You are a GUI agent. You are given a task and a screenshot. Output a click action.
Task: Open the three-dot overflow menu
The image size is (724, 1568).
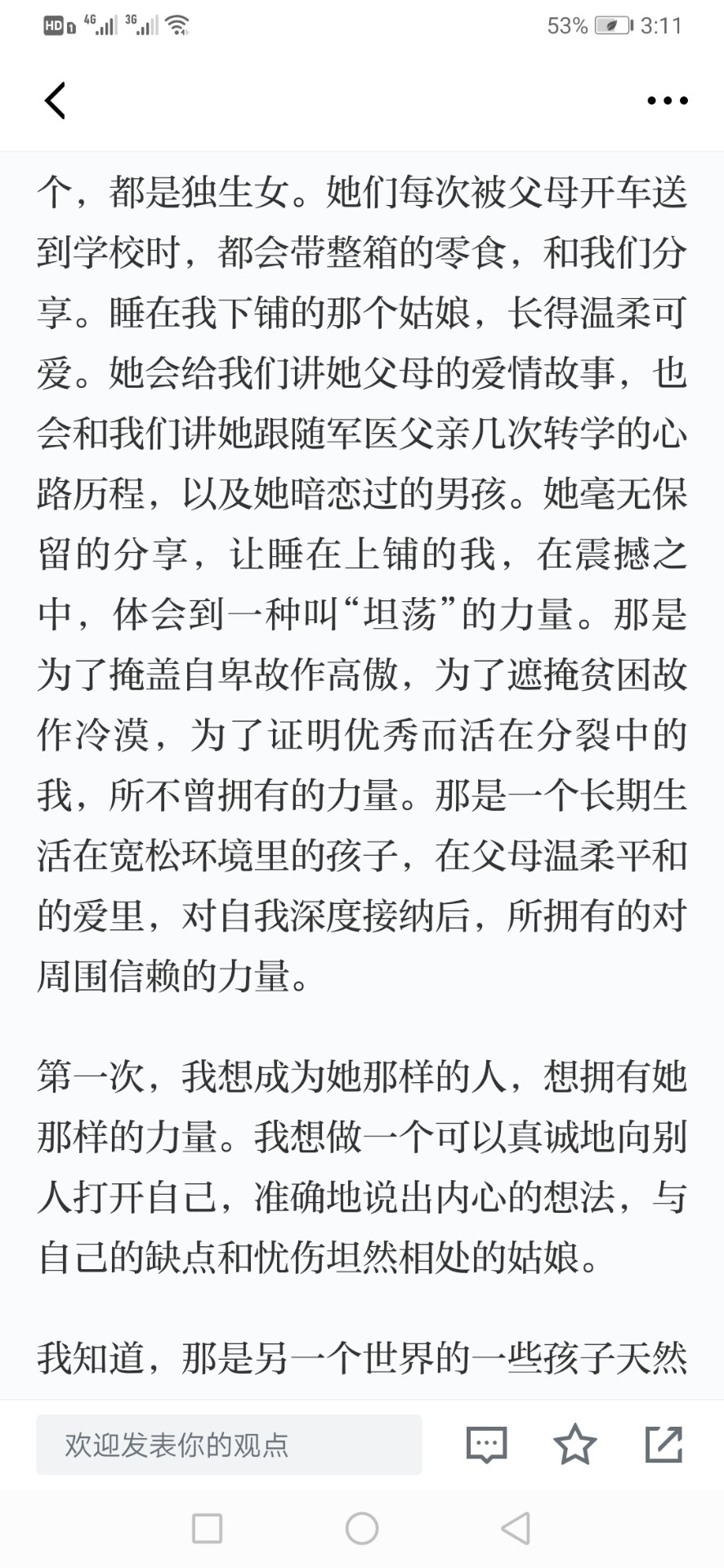click(x=667, y=101)
